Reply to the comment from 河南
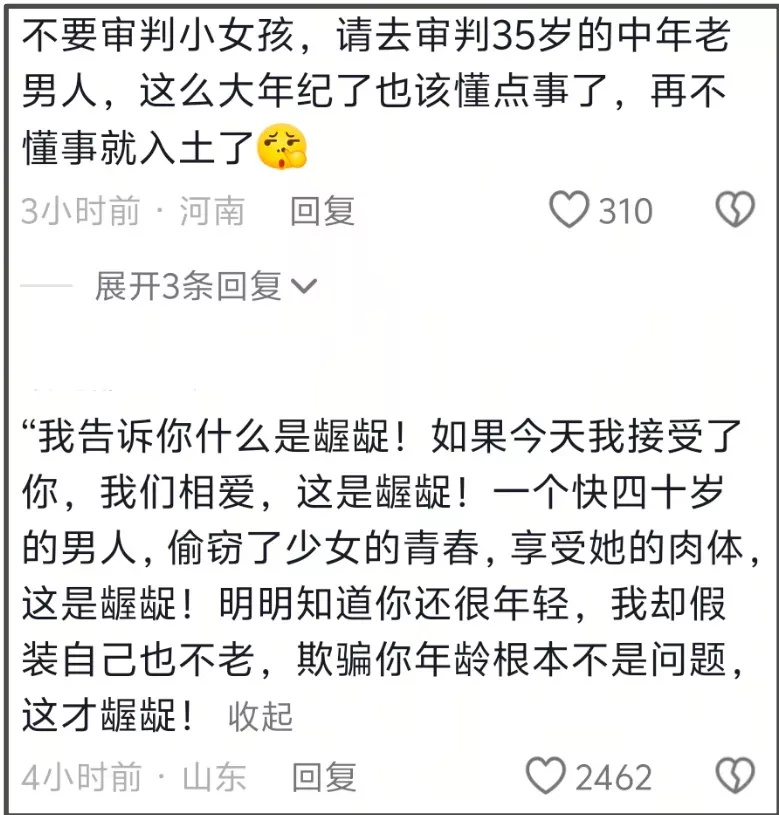Image resolution: width=779 pixels, height=815 pixels. (322, 211)
